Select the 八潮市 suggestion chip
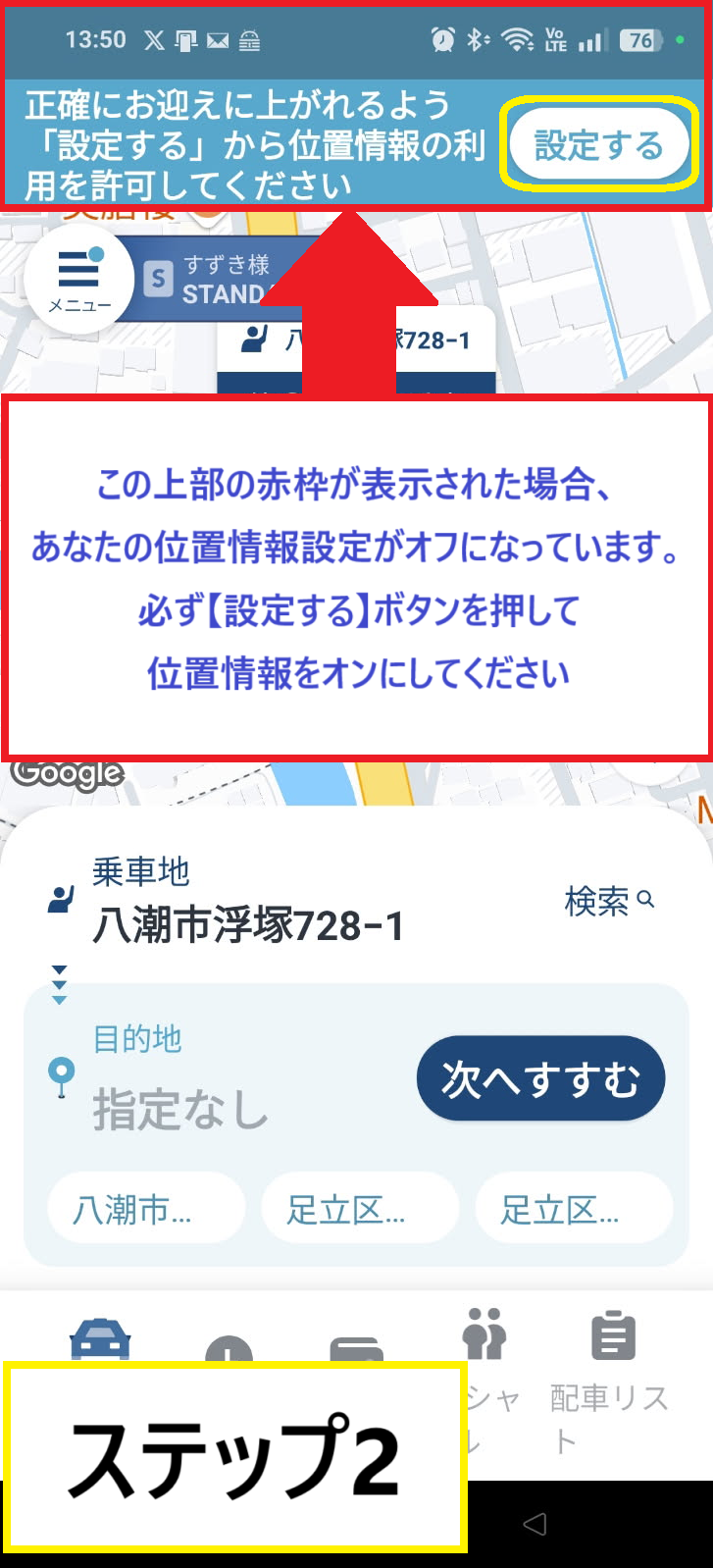 (x=145, y=1208)
